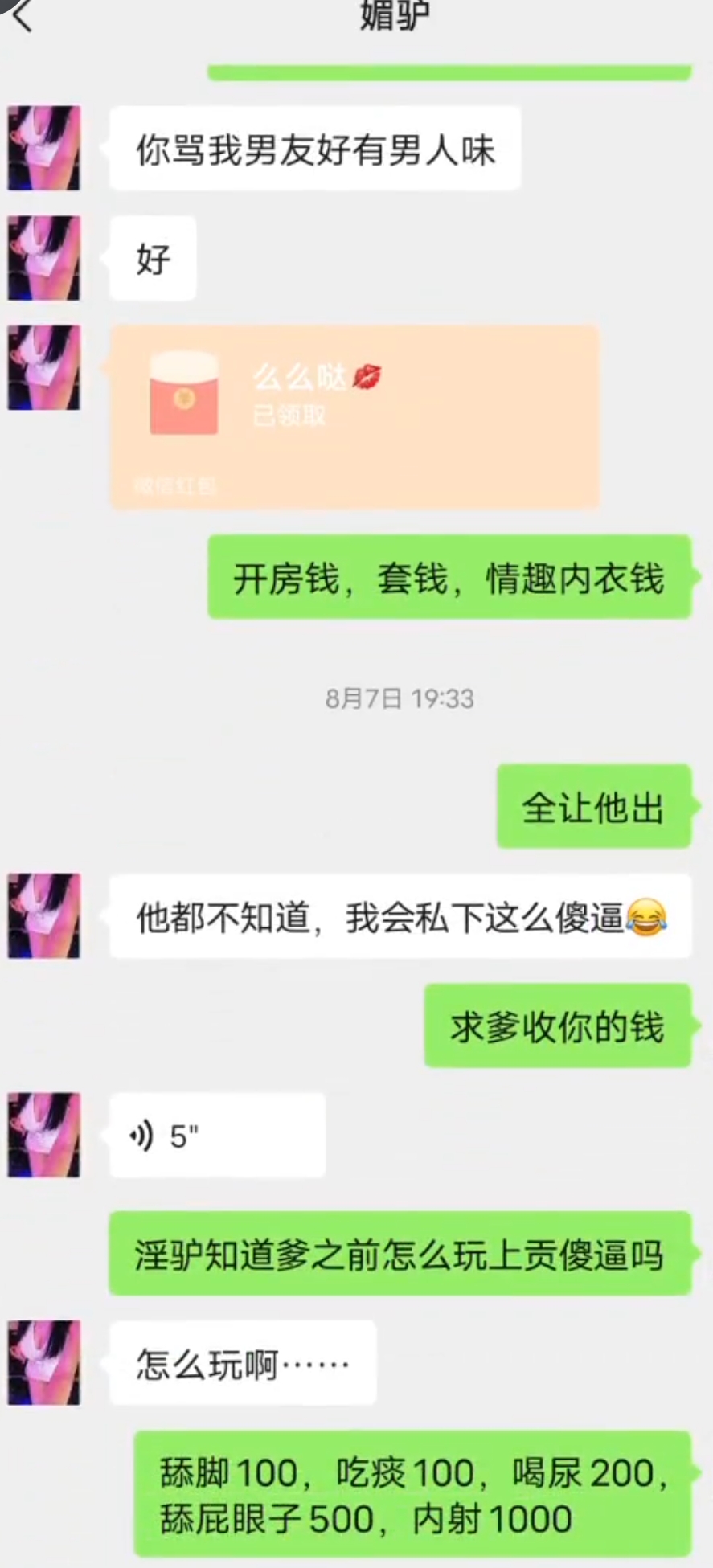
Task: Play the 5-second voice message
Action: pyautogui.click(x=217, y=1136)
